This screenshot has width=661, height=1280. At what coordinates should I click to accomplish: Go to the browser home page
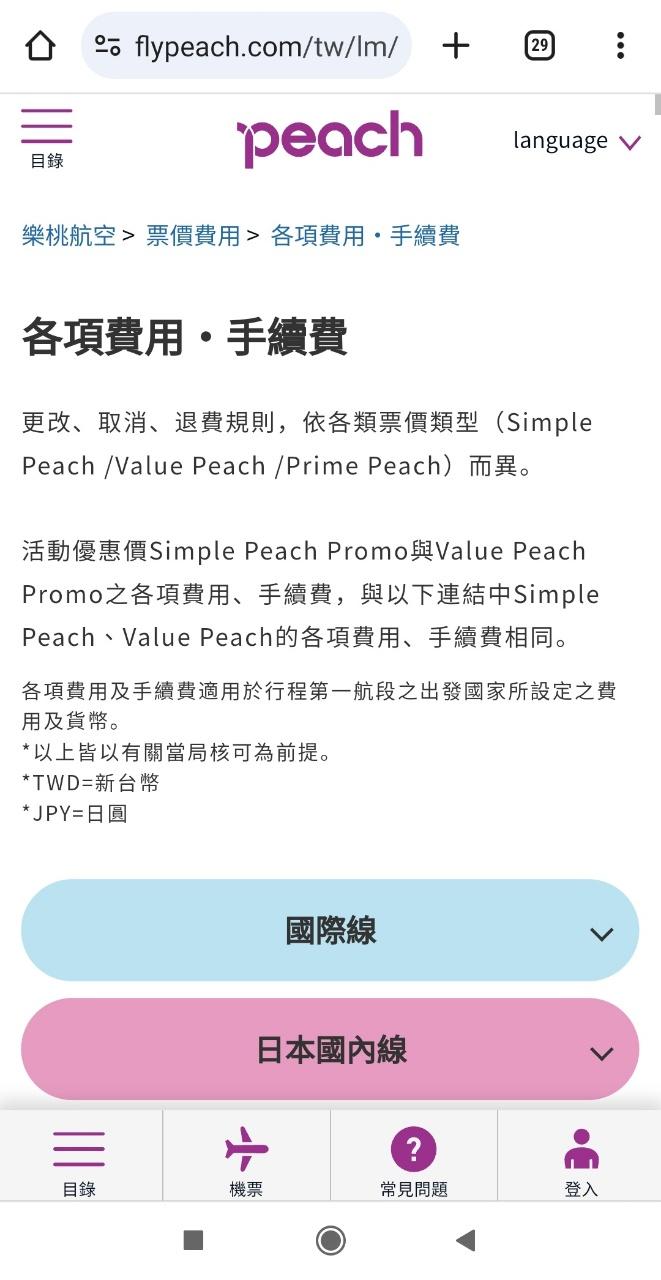coord(40,46)
